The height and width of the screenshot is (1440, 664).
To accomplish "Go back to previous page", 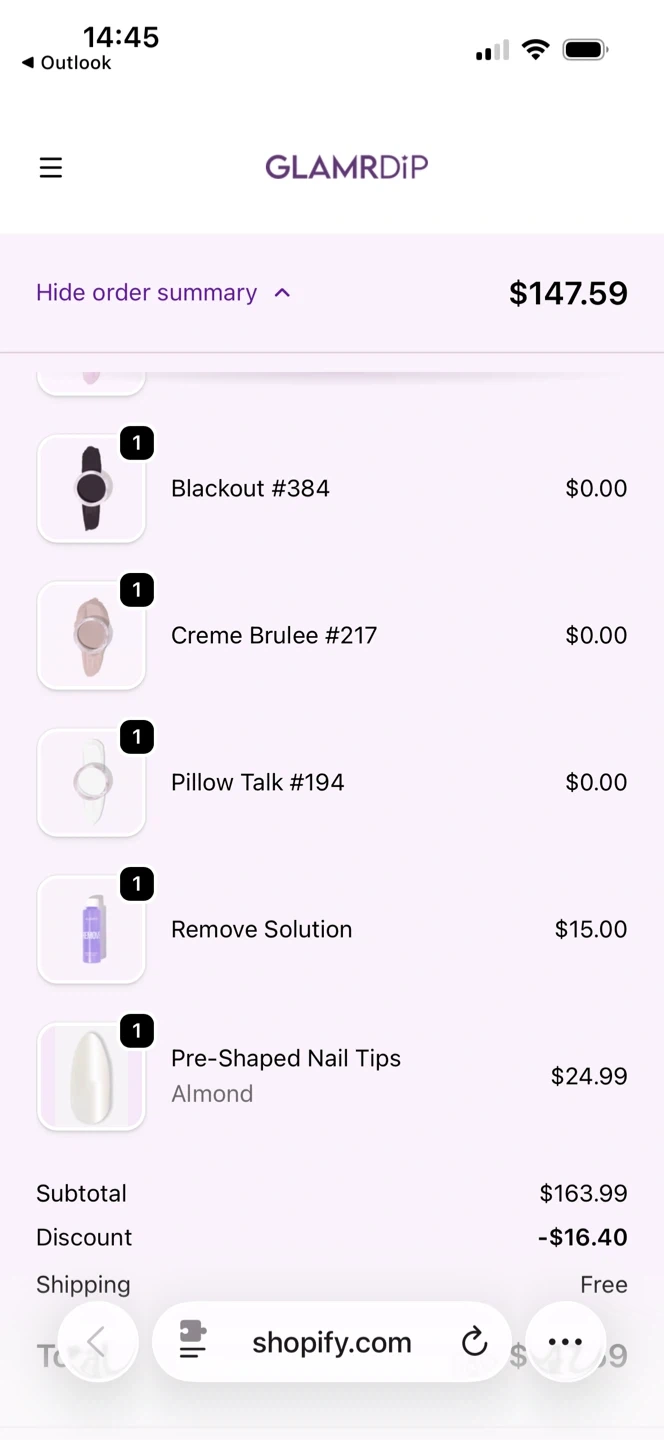I will point(97,1342).
